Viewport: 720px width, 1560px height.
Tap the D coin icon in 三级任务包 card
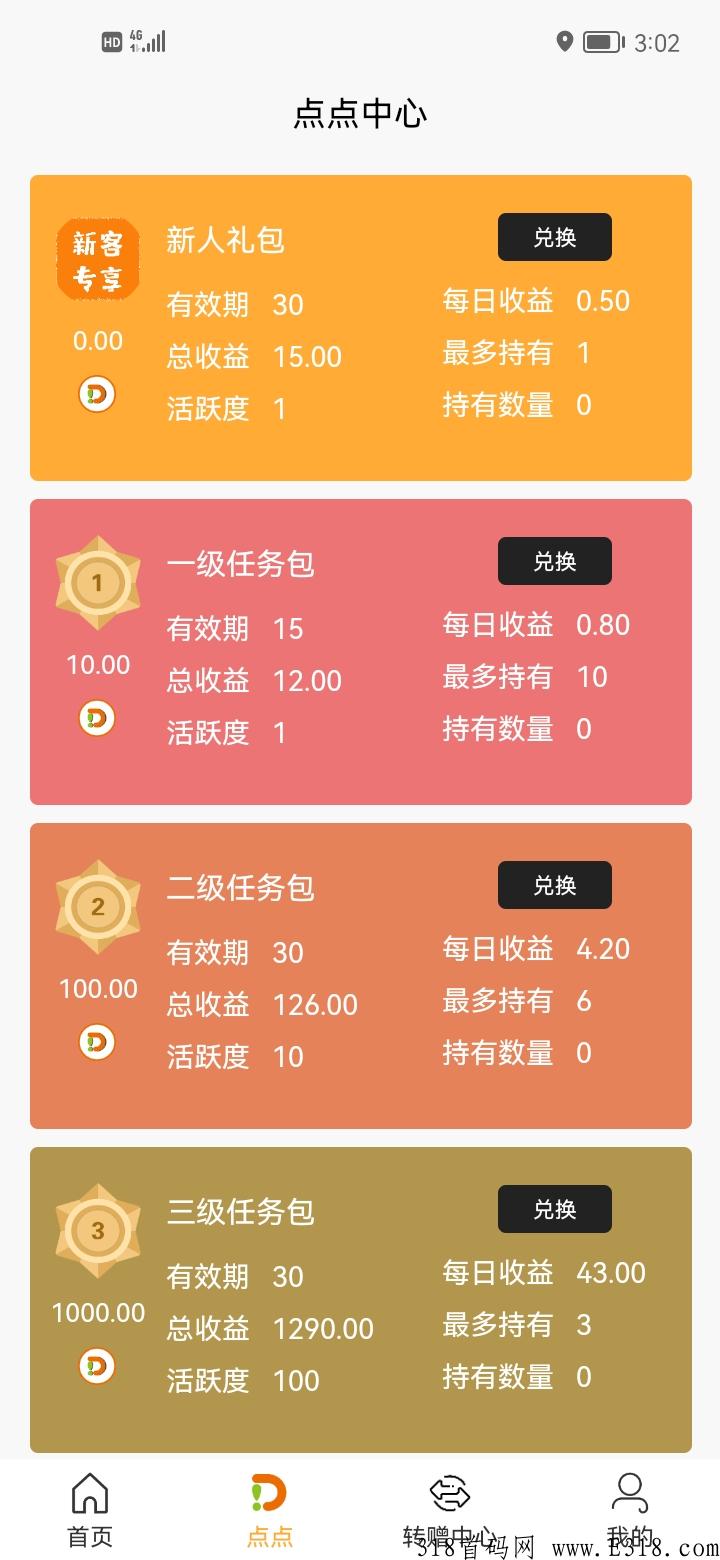[x=97, y=1365]
